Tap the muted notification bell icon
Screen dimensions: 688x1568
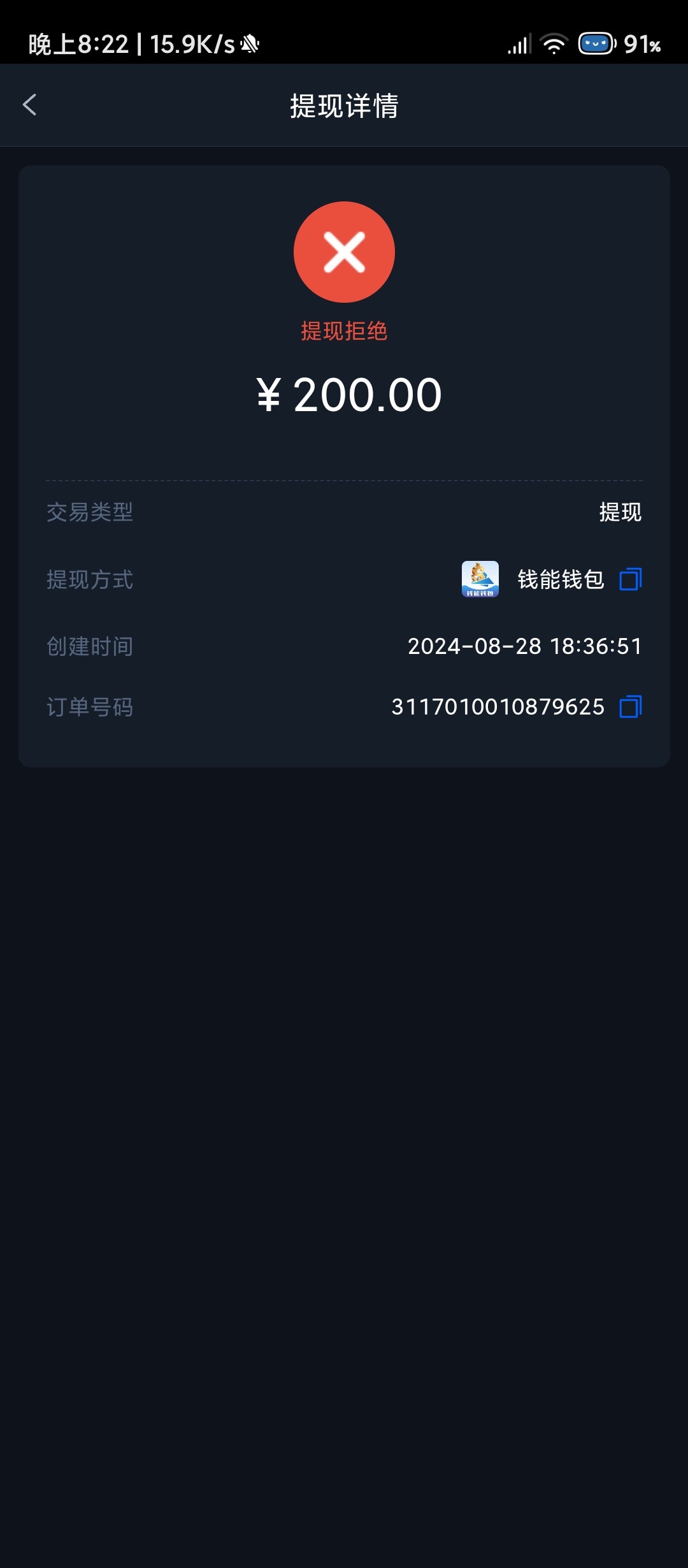[248, 42]
